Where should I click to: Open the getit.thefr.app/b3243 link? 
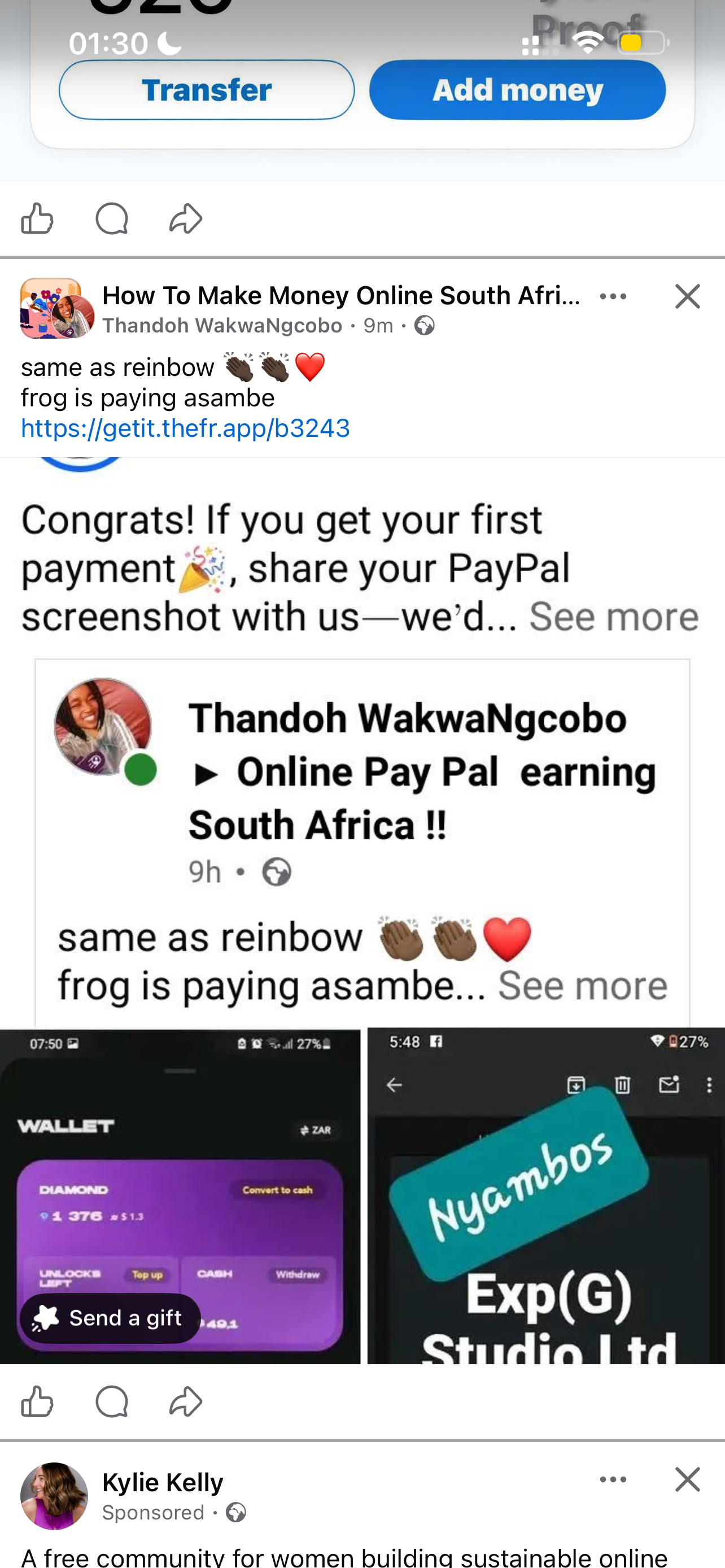(186, 428)
